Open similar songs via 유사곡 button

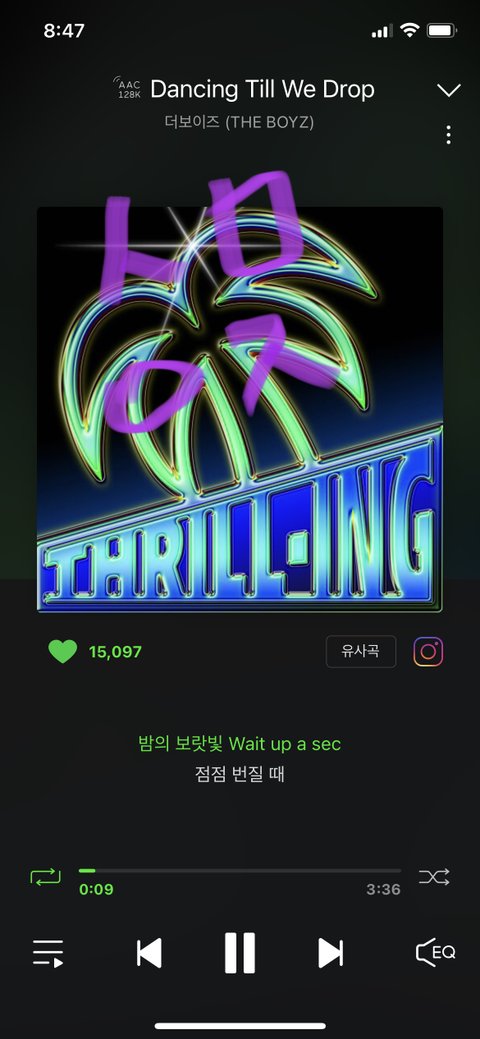tap(361, 651)
